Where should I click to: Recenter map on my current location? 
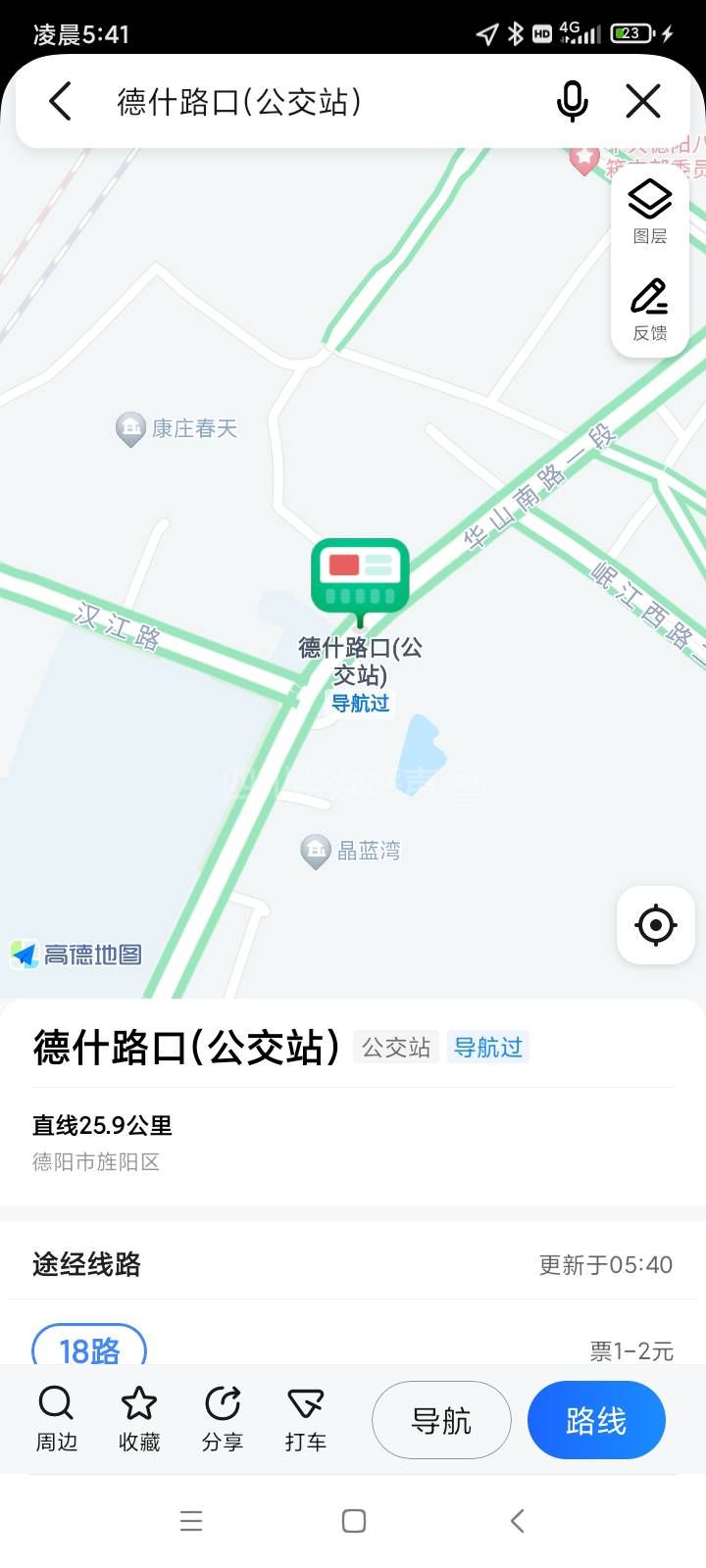coord(655,925)
